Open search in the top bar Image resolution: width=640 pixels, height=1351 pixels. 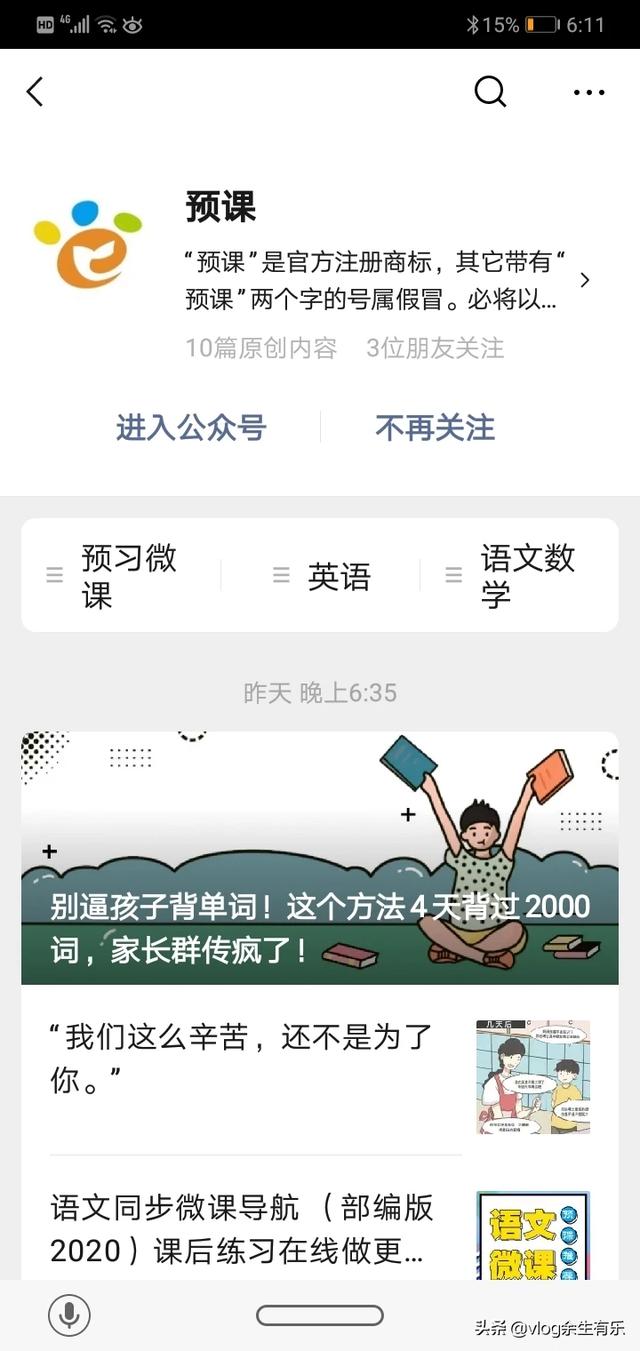click(x=489, y=92)
